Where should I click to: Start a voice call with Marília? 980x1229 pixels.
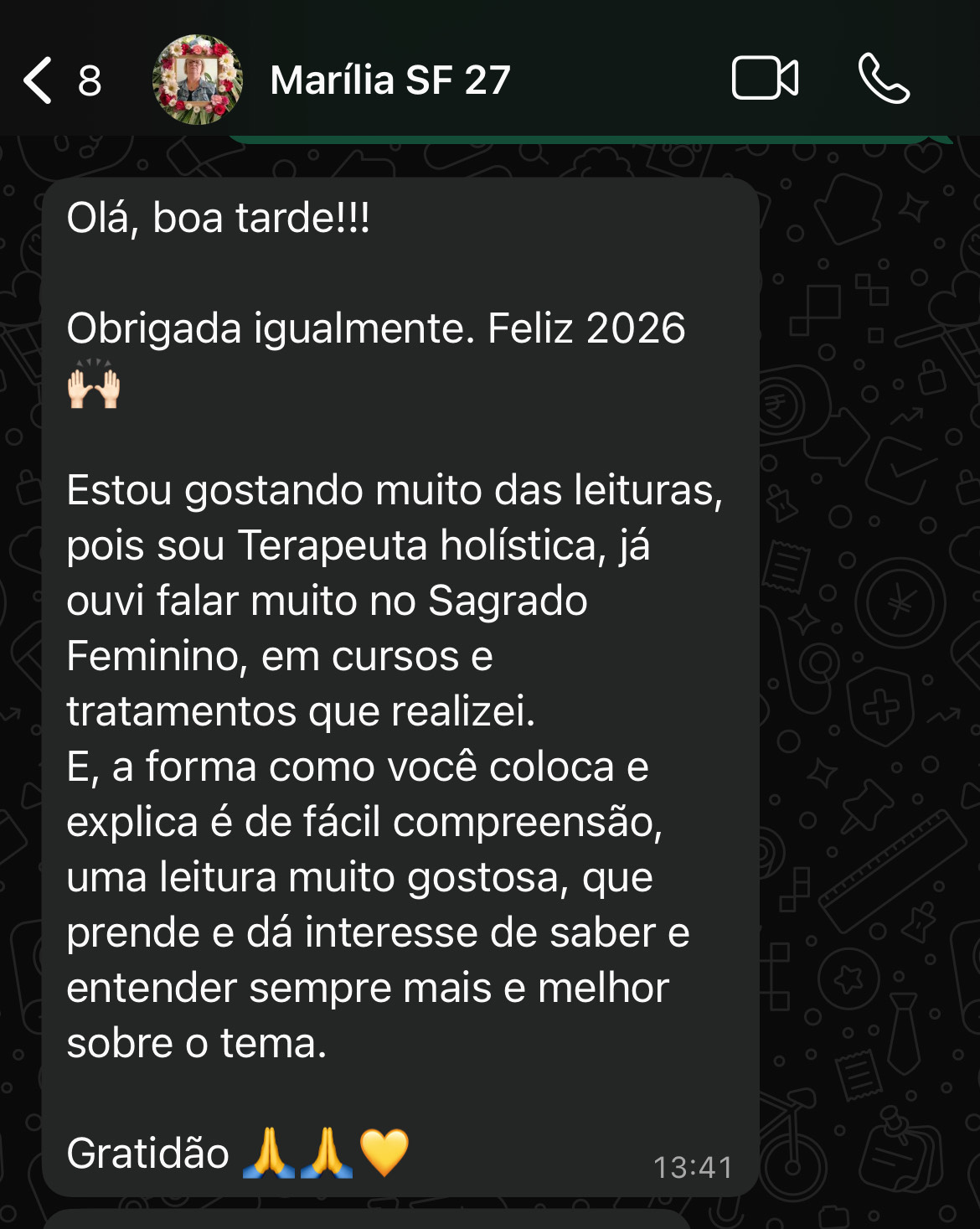(x=884, y=79)
